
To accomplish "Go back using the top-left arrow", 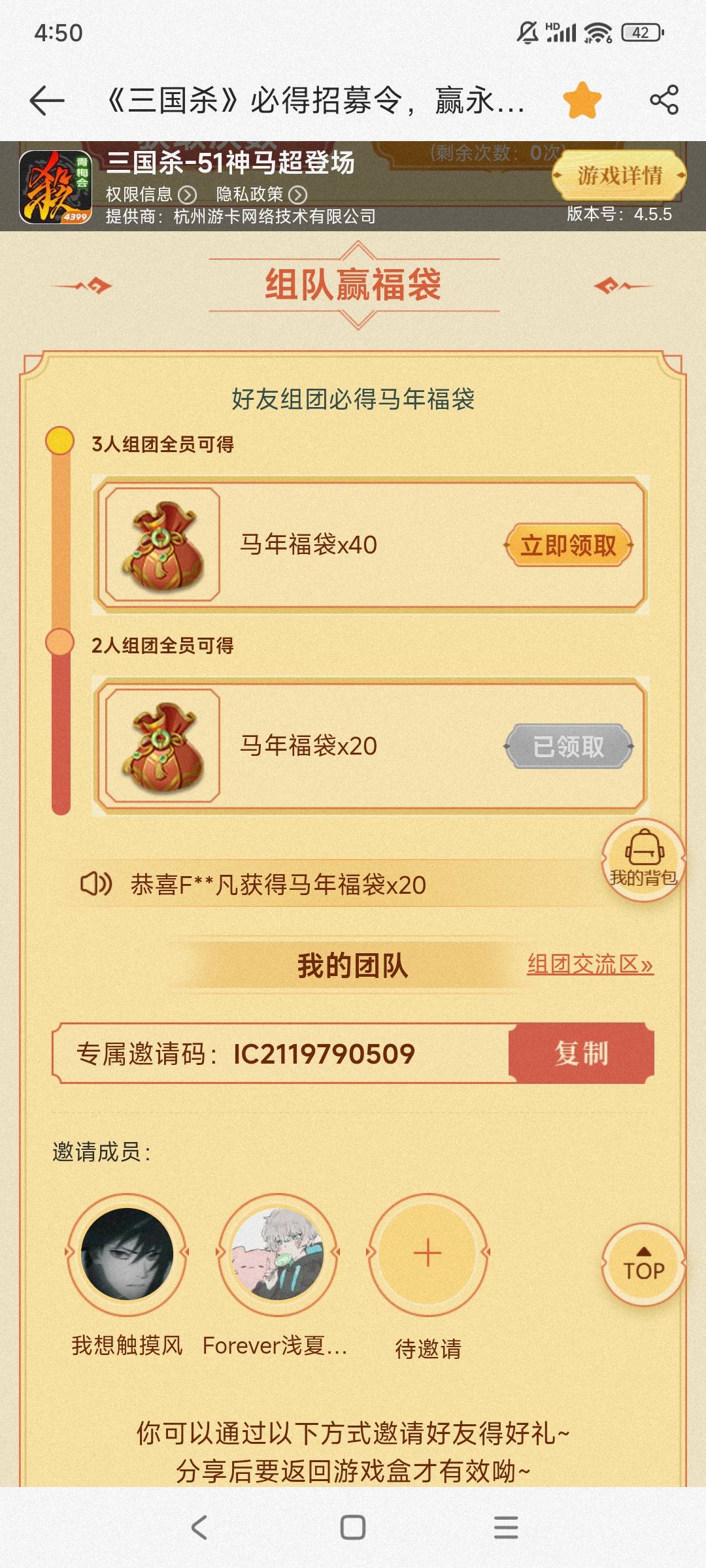I will [x=47, y=101].
